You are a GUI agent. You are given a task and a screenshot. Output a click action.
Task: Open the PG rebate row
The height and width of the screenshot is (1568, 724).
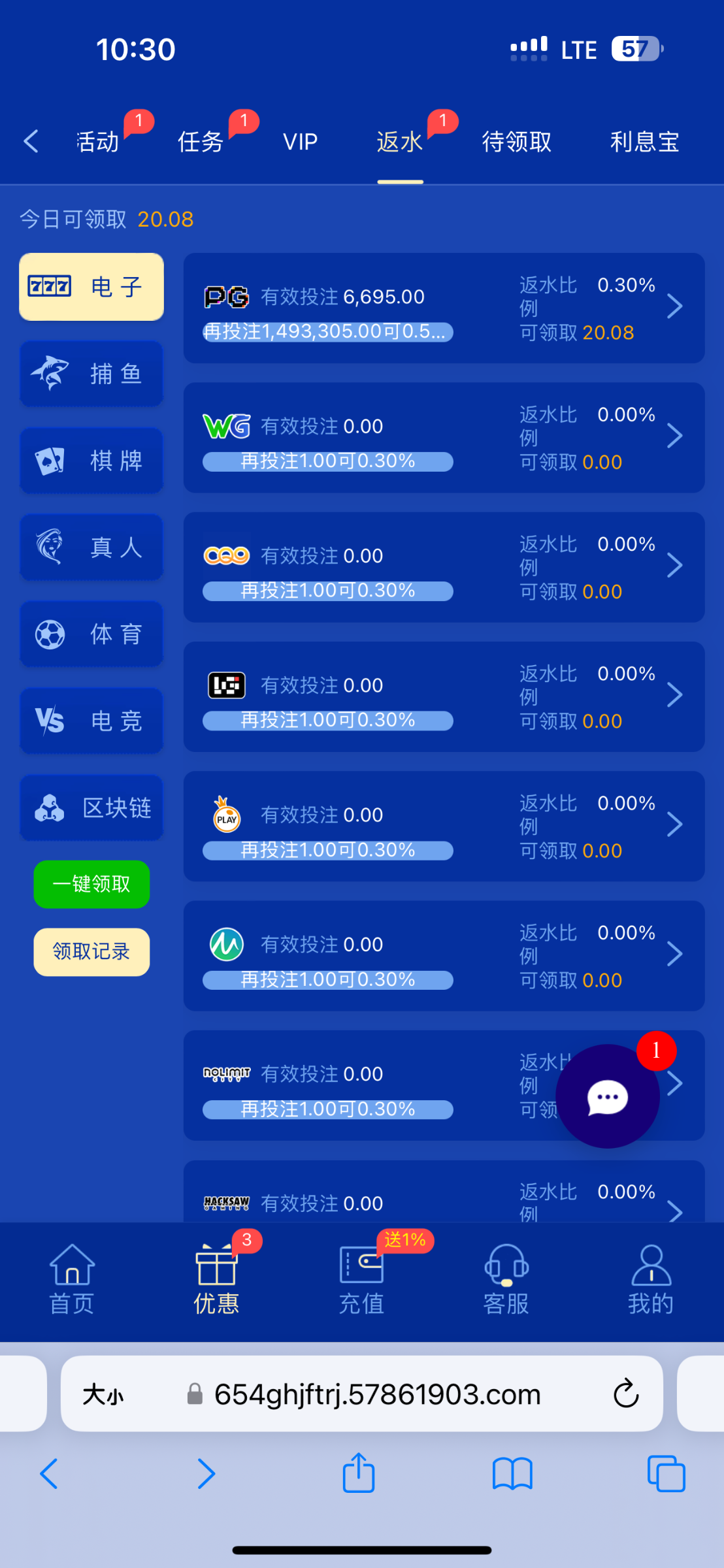[x=444, y=308]
